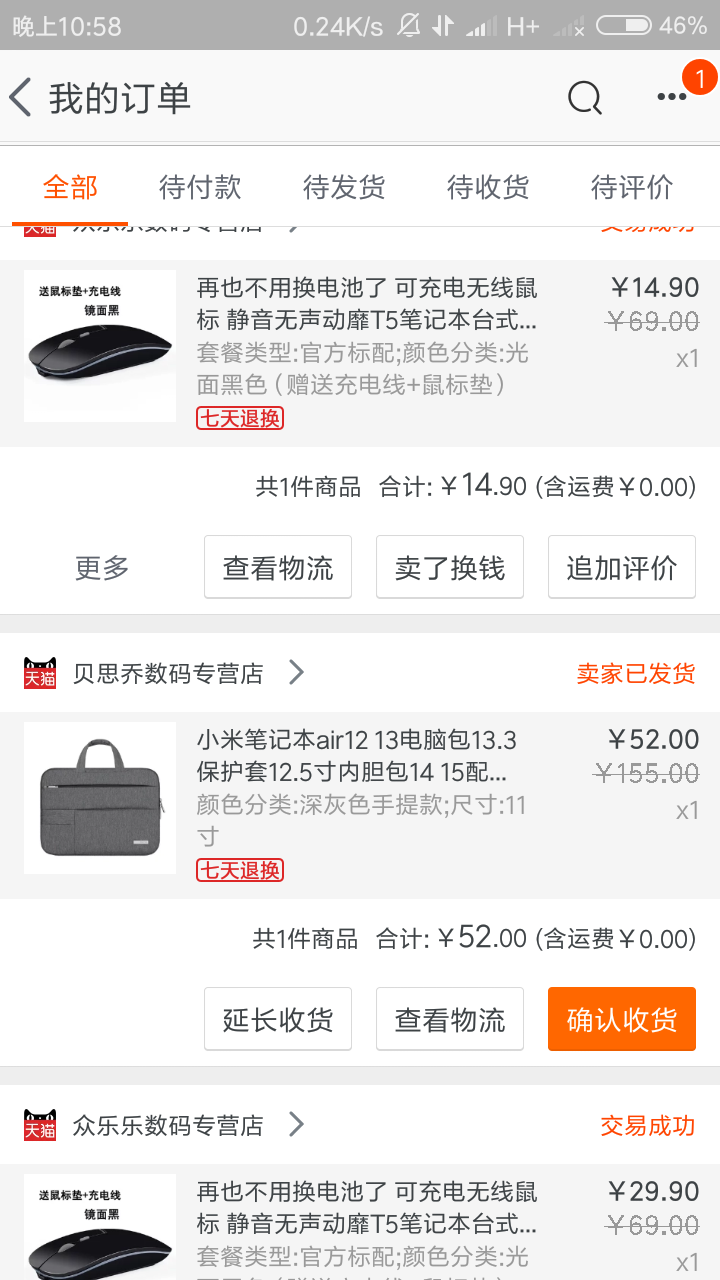The height and width of the screenshot is (1280, 720).
Task: Tap 追加评价 to add a review
Action: point(621,566)
